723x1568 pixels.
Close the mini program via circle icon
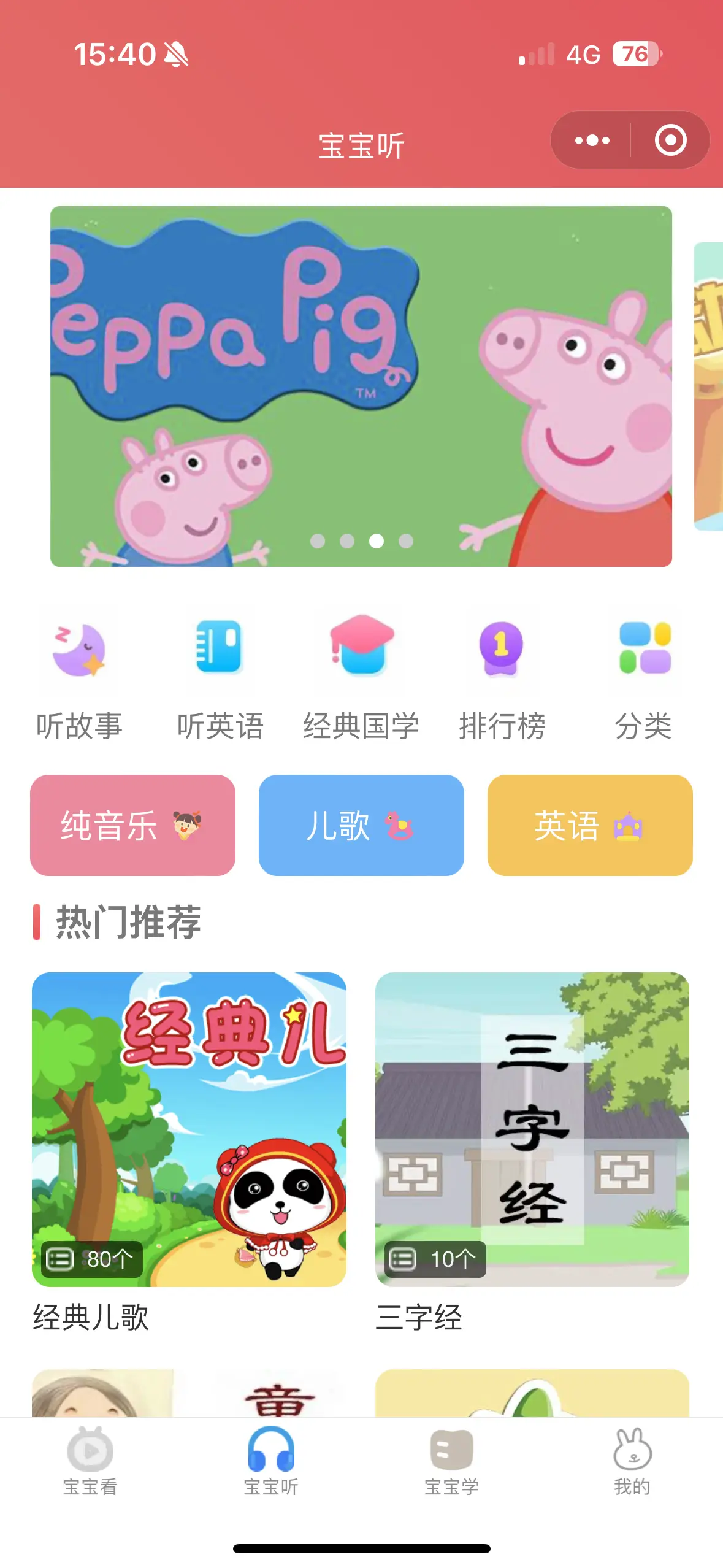click(x=670, y=140)
